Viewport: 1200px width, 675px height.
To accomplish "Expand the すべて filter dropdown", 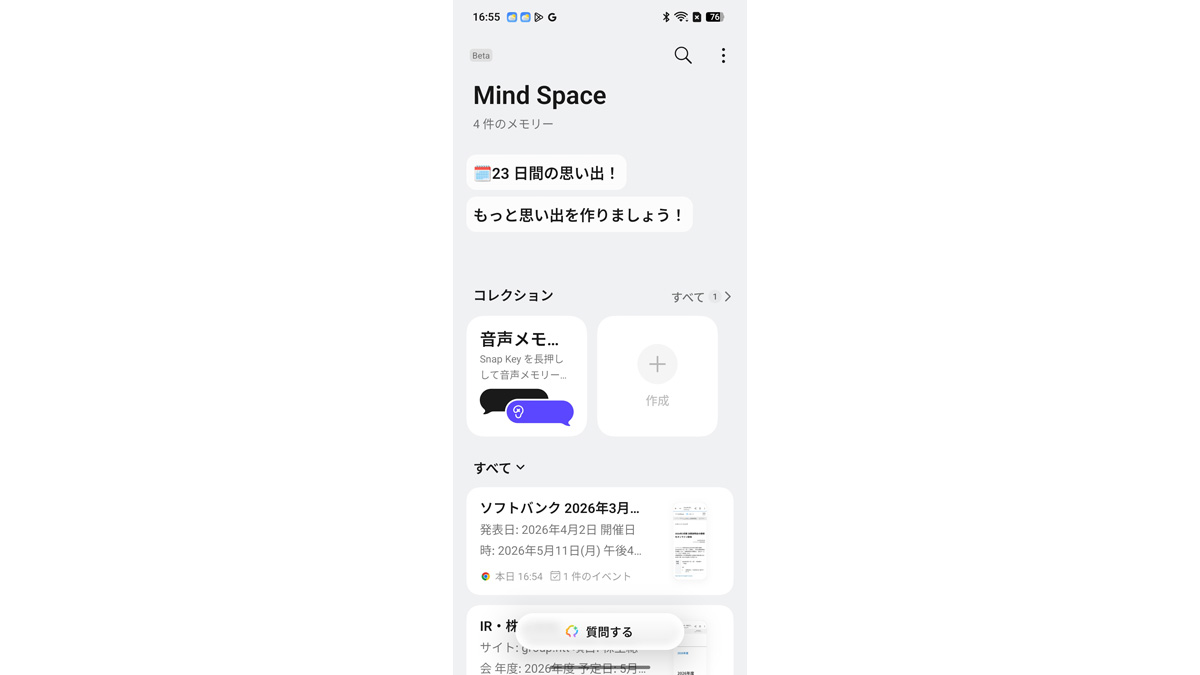I will pos(499,468).
